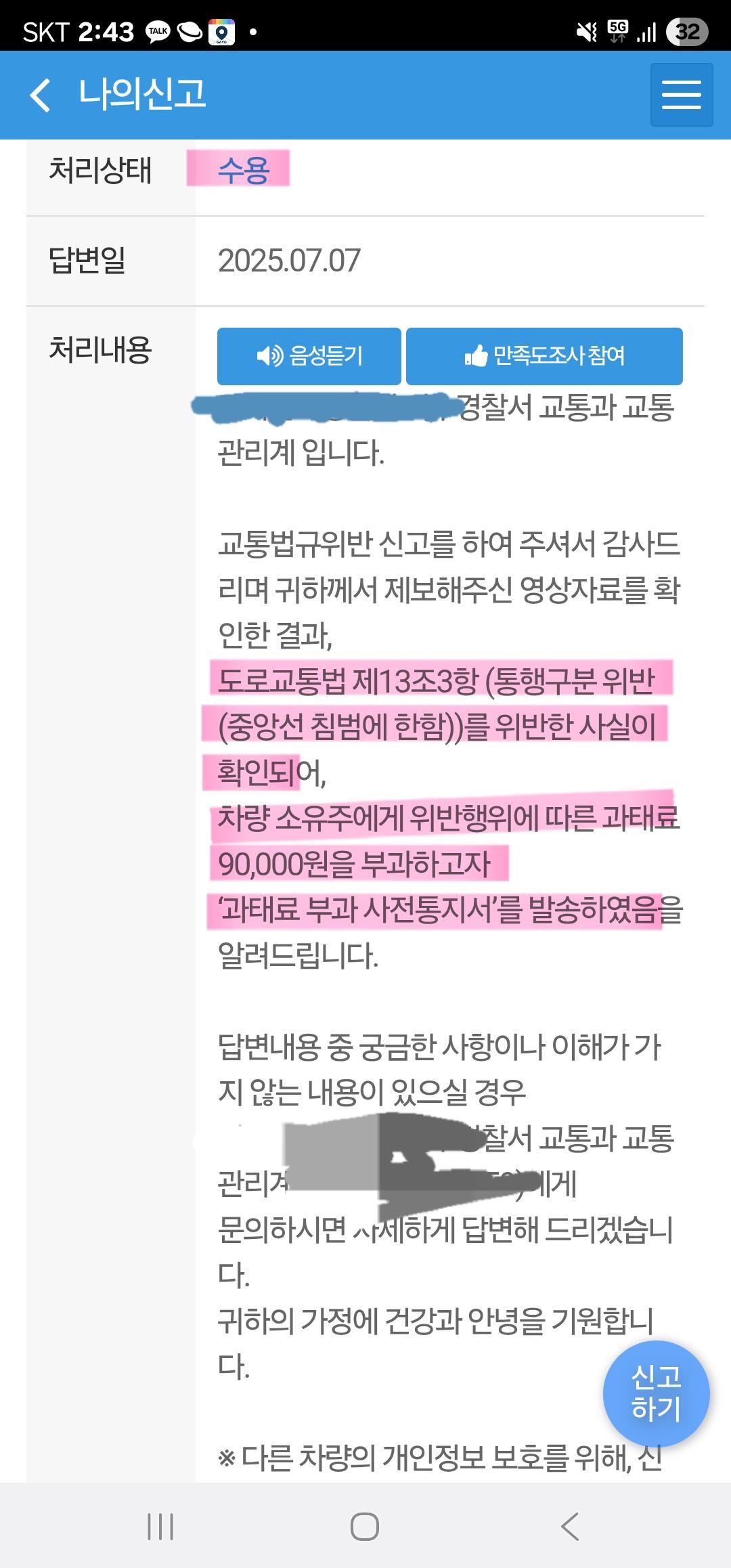
Task: Tap the 음성듣기 listen button
Action: 309,356
